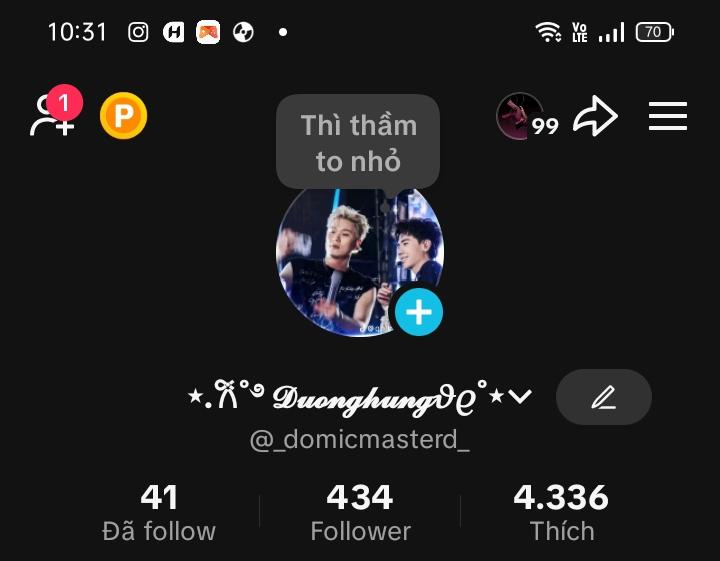Open profile views avatar showing 99
The width and height of the screenshot is (720, 561).
coord(521,117)
